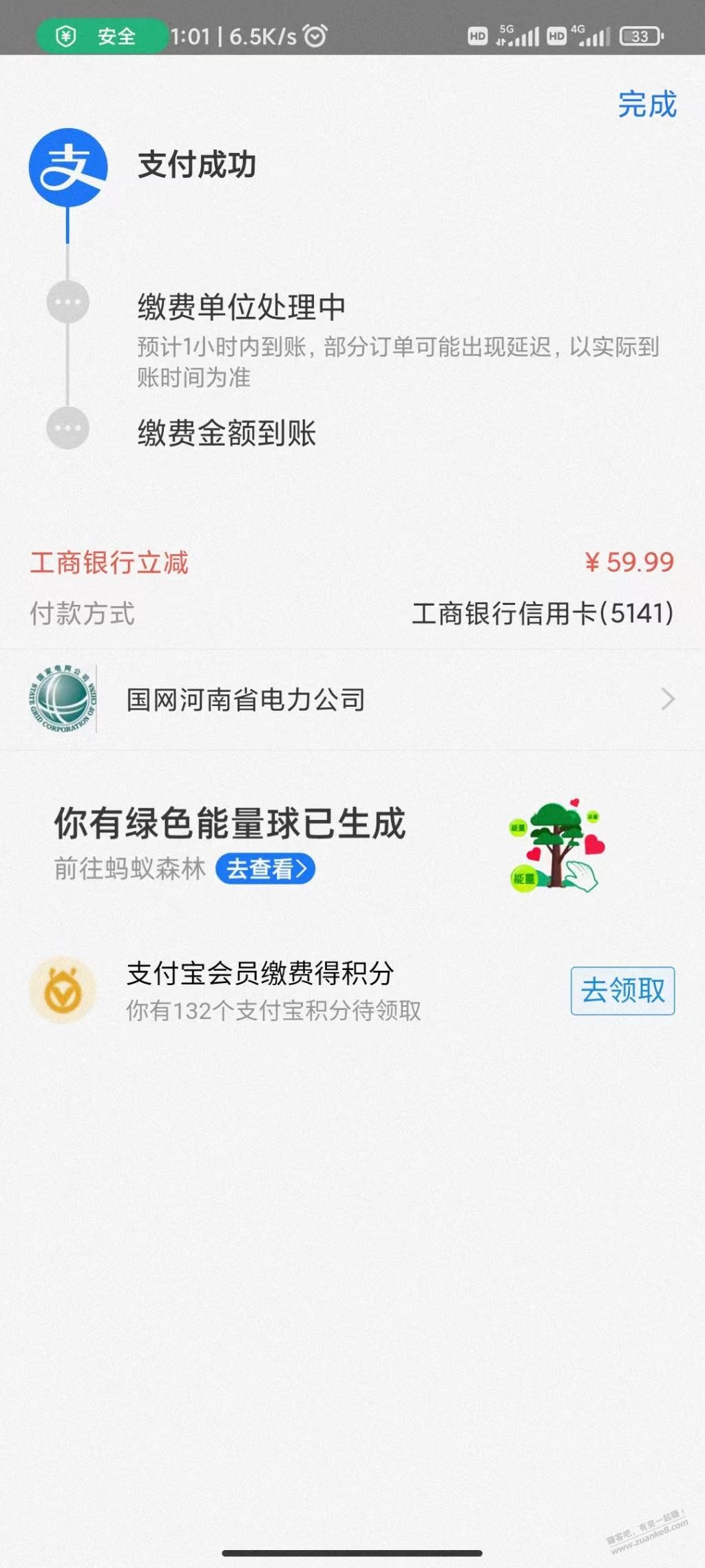This screenshot has height=1568, width=705.
Task: Tap 完成 to finish
Action: pyautogui.click(x=647, y=105)
